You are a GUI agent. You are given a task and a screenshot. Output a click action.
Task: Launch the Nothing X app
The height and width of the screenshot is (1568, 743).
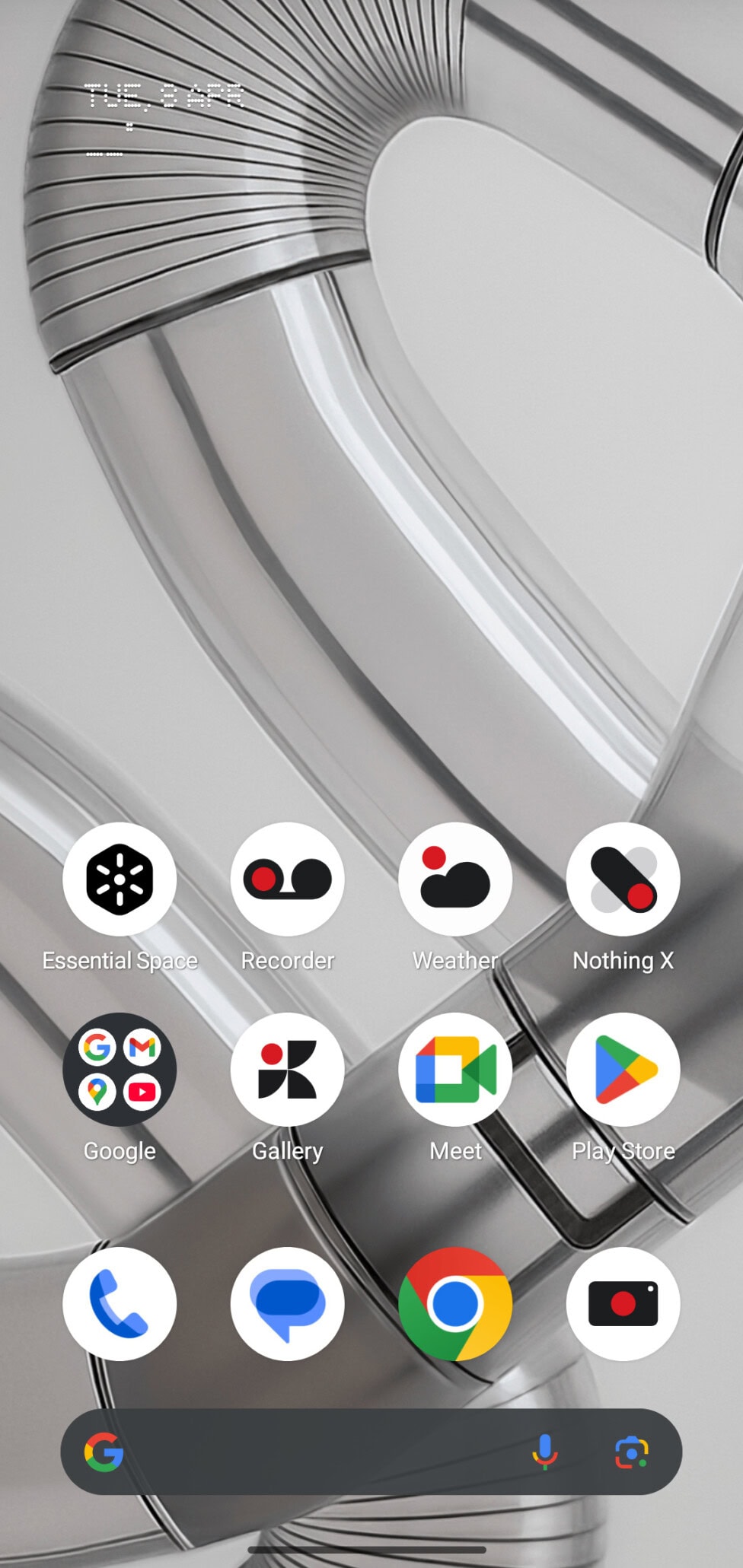point(623,879)
